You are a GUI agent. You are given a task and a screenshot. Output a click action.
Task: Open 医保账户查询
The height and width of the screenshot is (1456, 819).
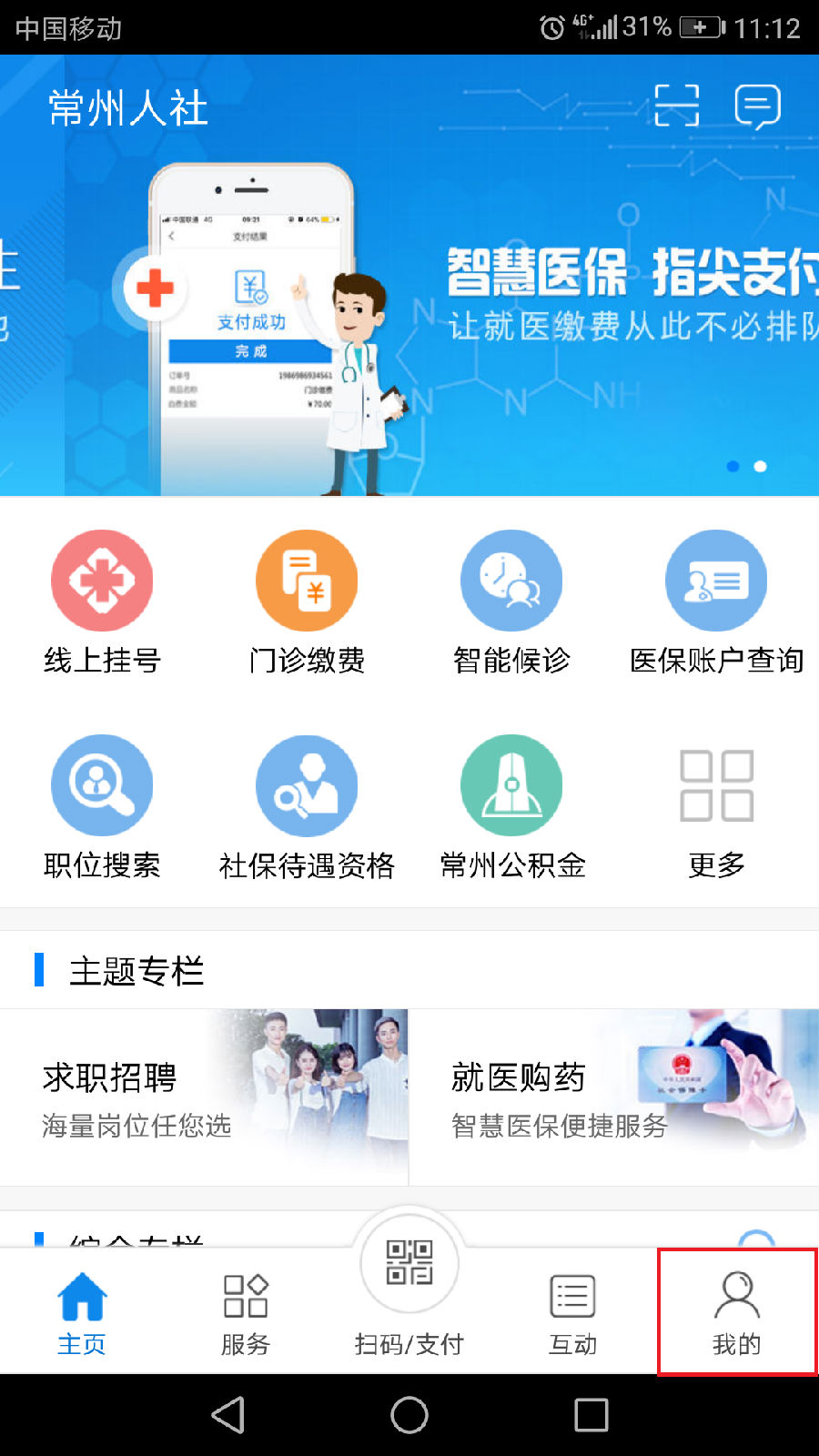pos(716,602)
